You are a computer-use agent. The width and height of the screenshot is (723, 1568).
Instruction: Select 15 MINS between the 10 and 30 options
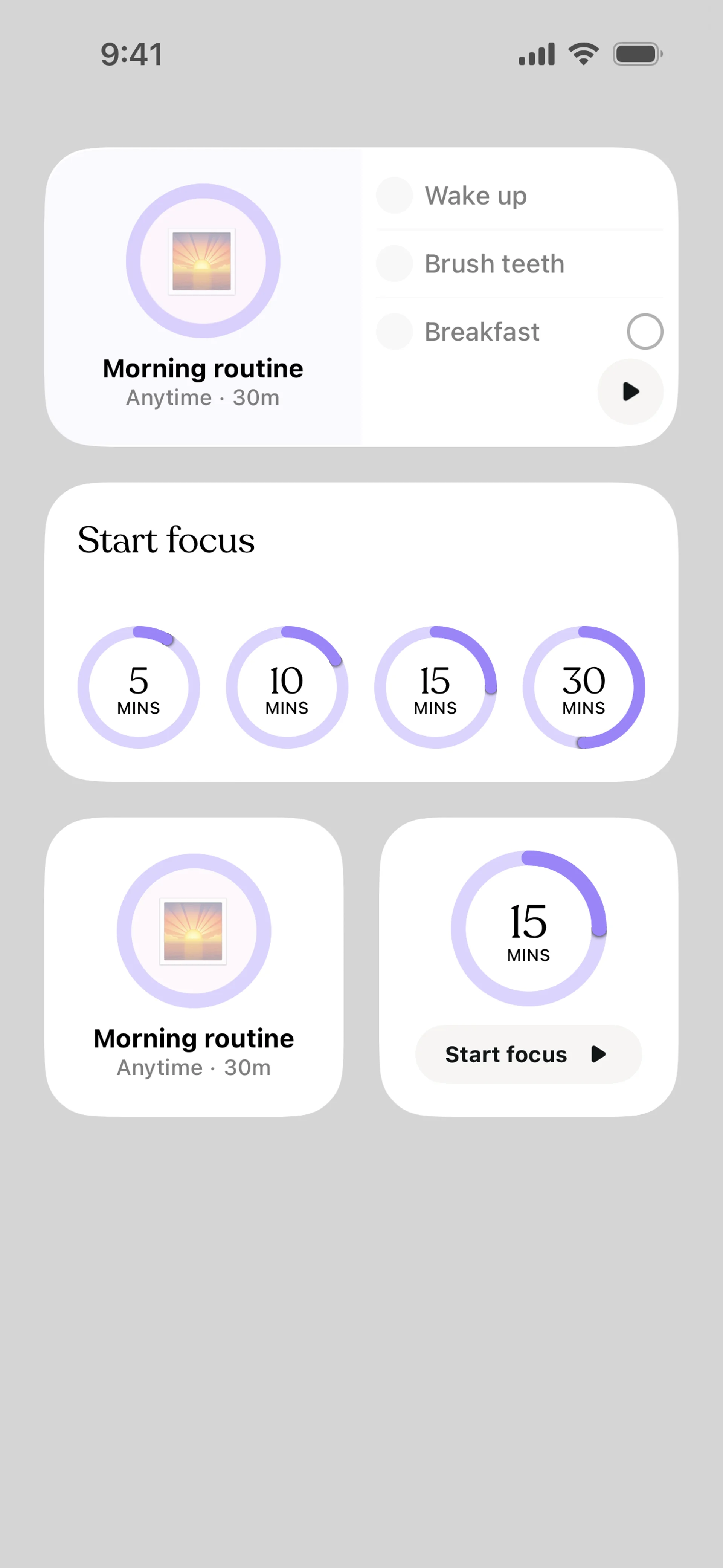click(435, 687)
